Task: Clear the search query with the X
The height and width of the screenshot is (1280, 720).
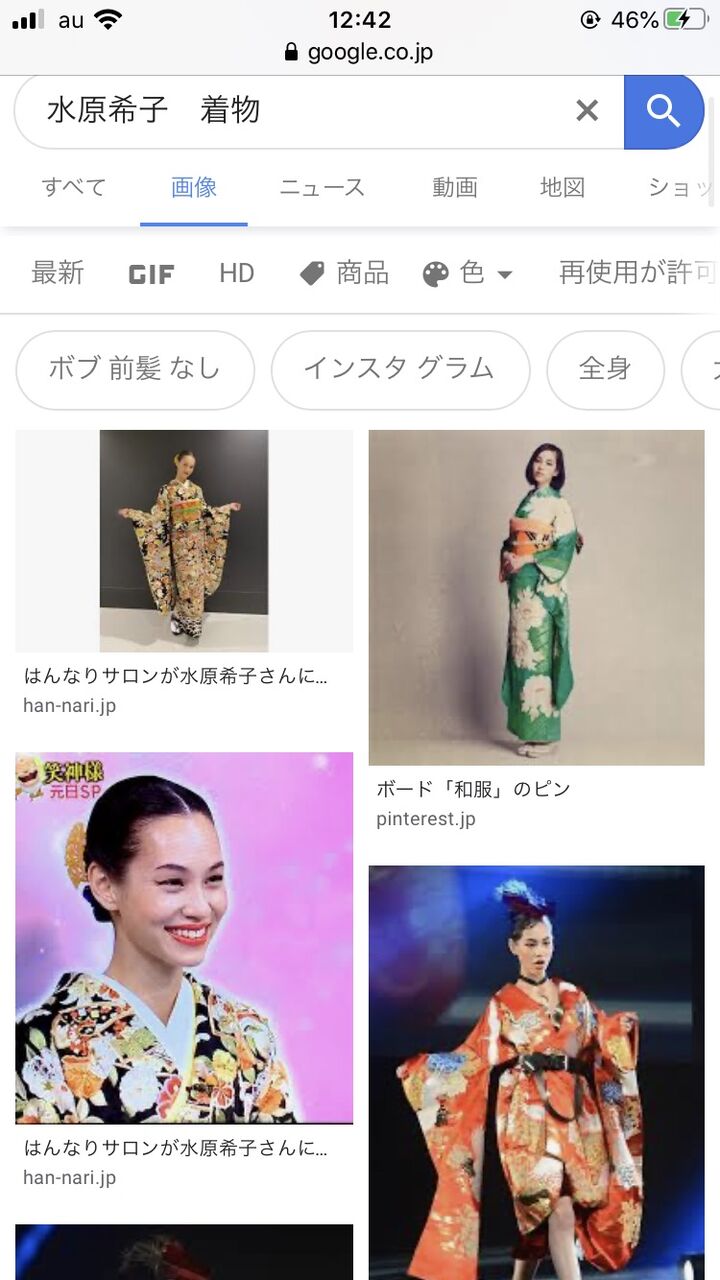Action: pyautogui.click(x=587, y=111)
